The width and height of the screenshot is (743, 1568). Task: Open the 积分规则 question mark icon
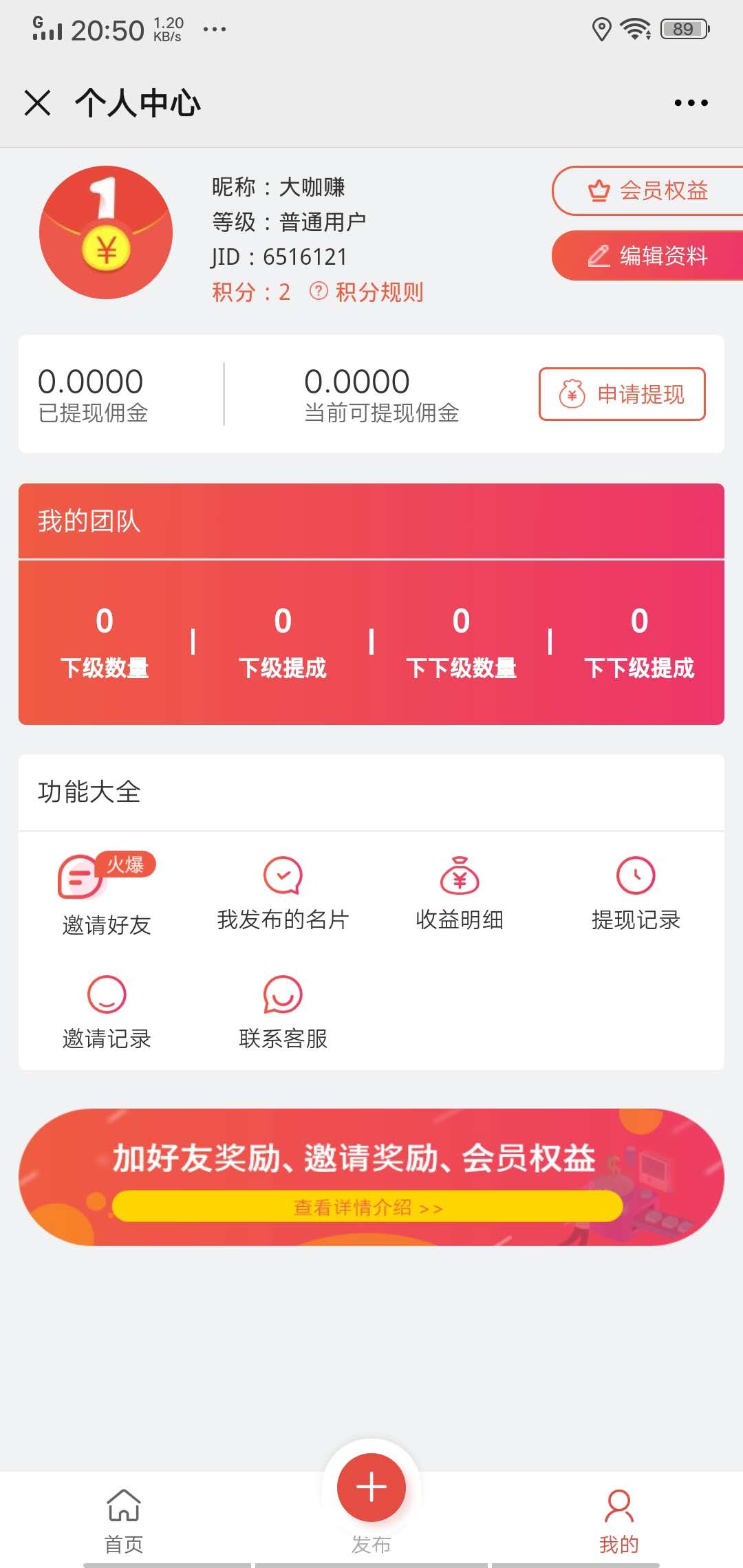pos(319,291)
